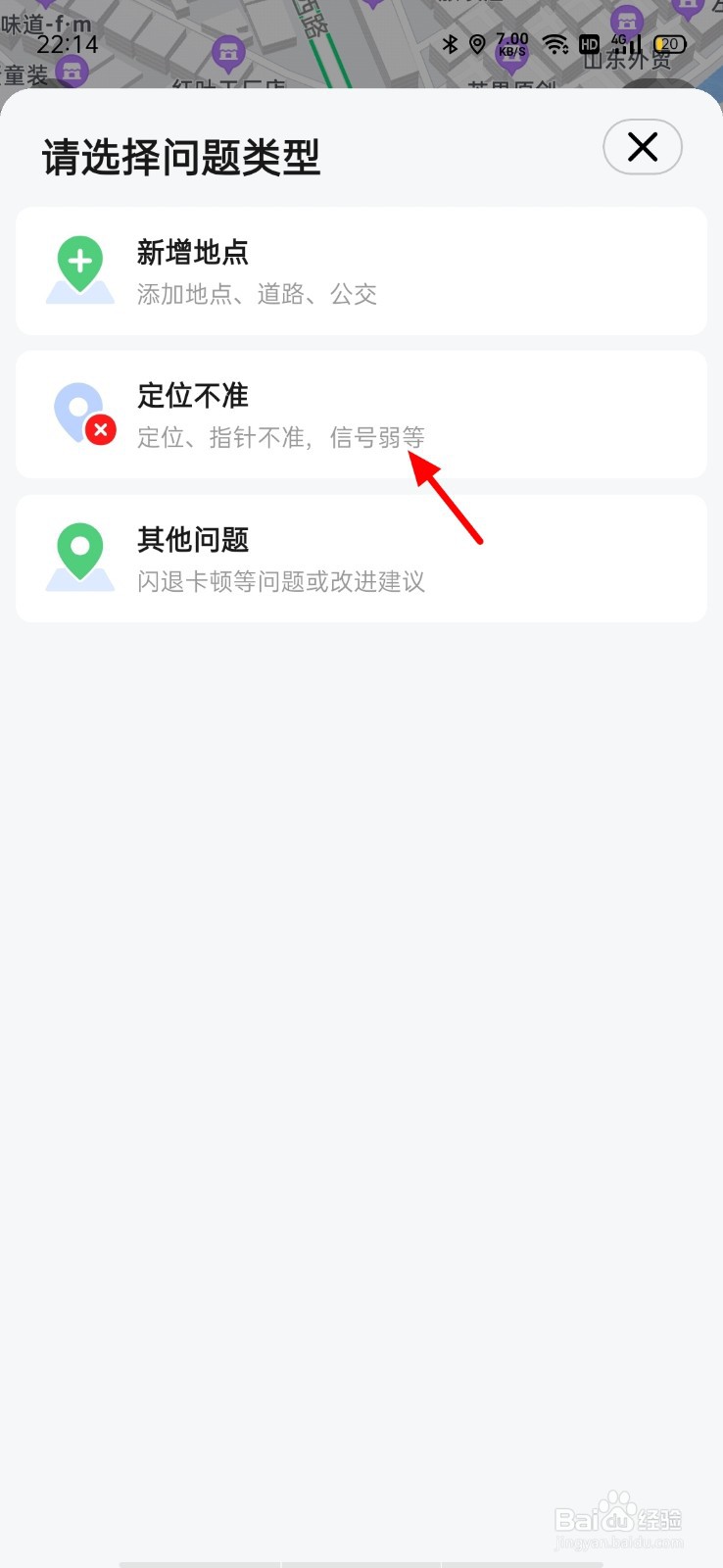Close the 请选择问题类型 dialog
The image size is (723, 1568).
tap(642, 146)
